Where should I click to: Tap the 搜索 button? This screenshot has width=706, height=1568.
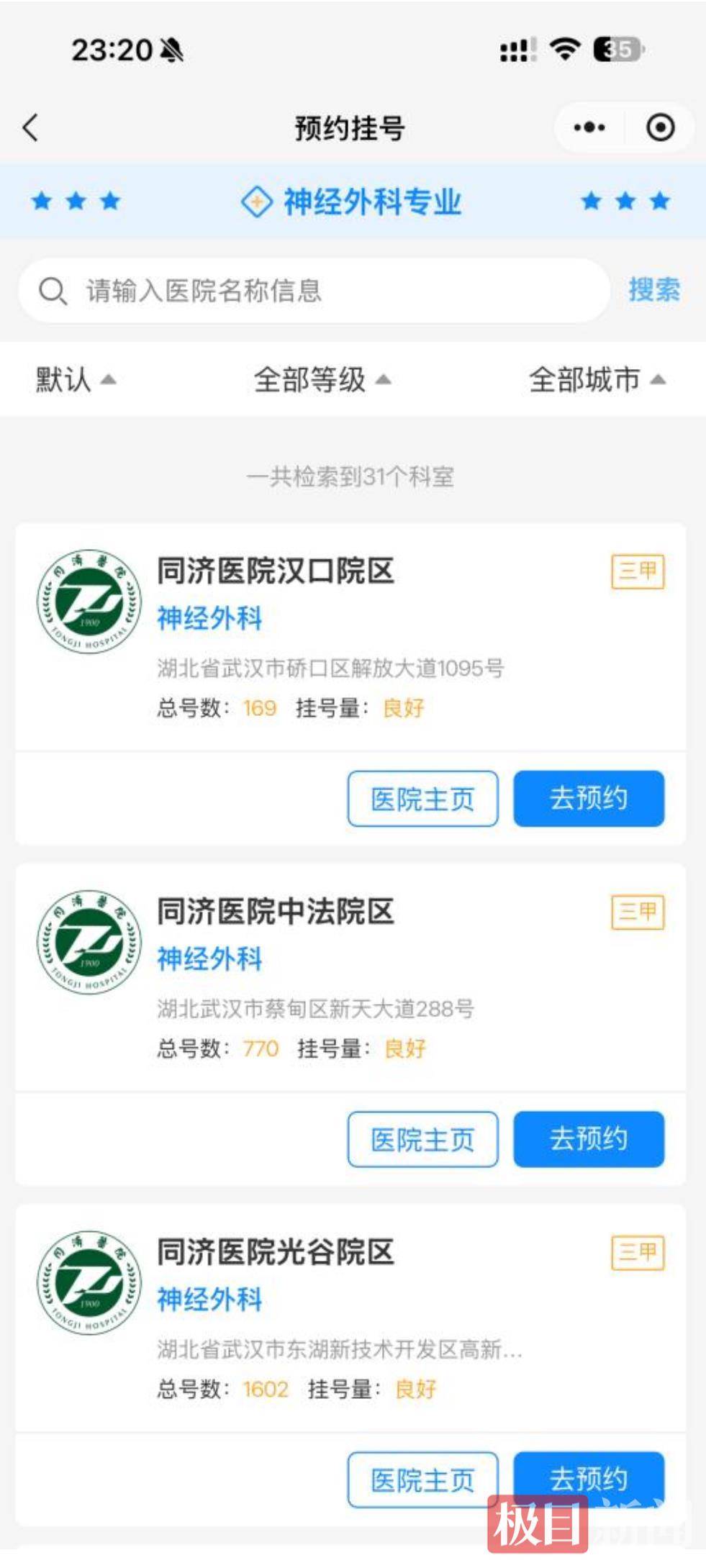tap(653, 290)
